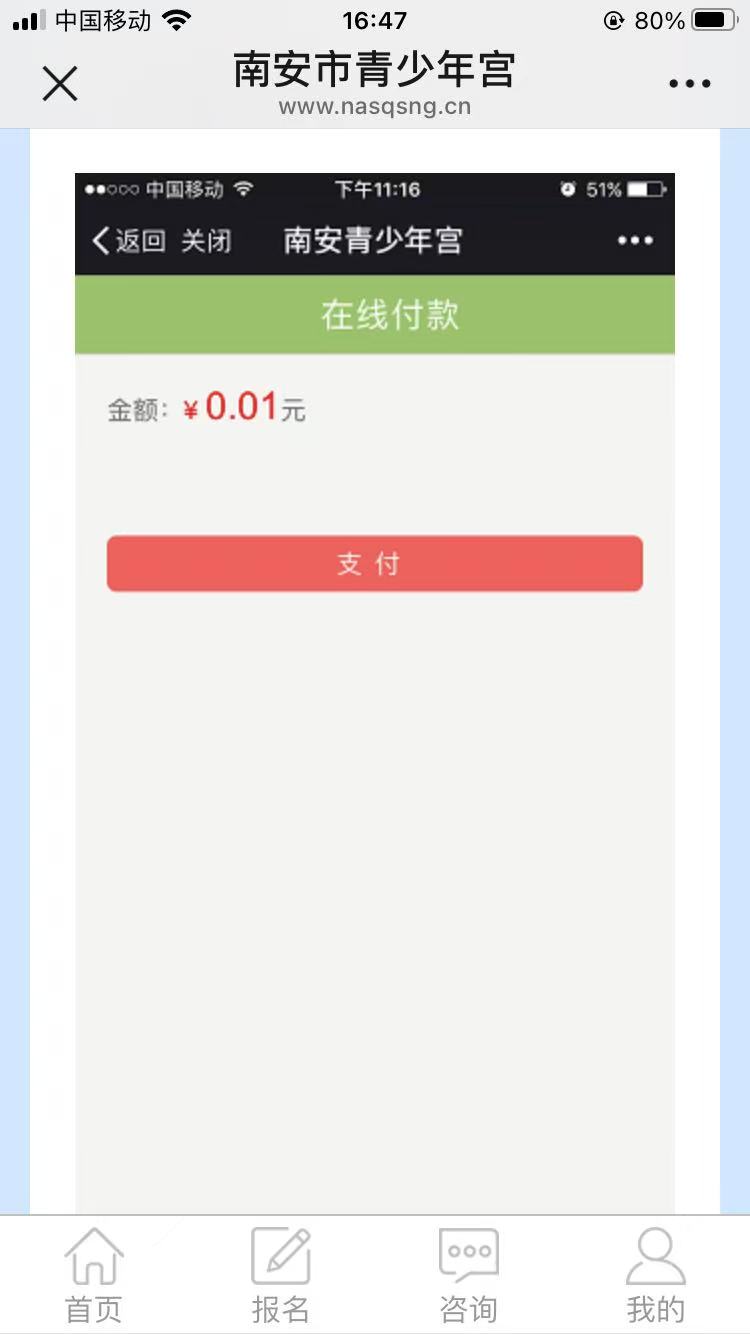Open the WeChat more options ellipsis icon
The width and height of the screenshot is (750, 1334).
pos(688,85)
